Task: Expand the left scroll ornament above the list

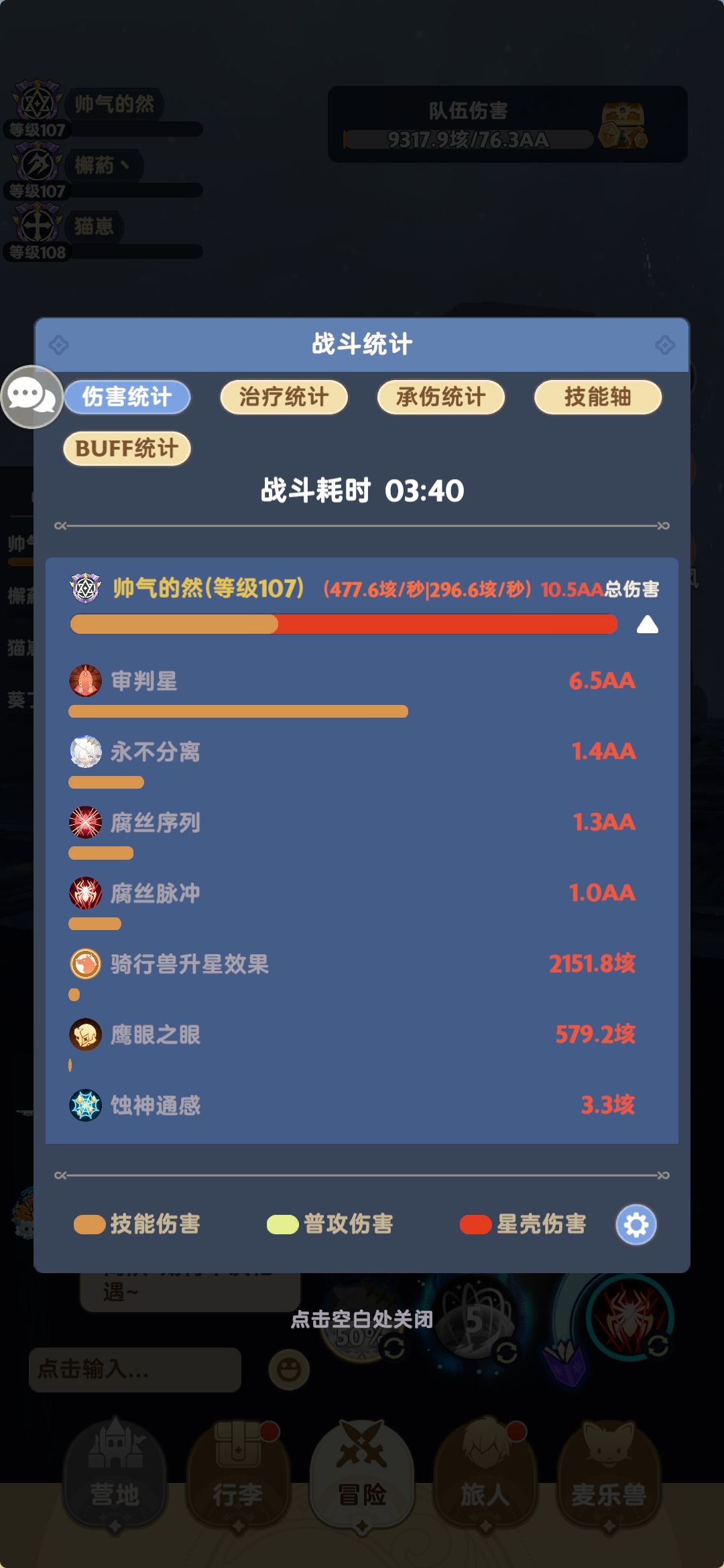Action: [61, 526]
